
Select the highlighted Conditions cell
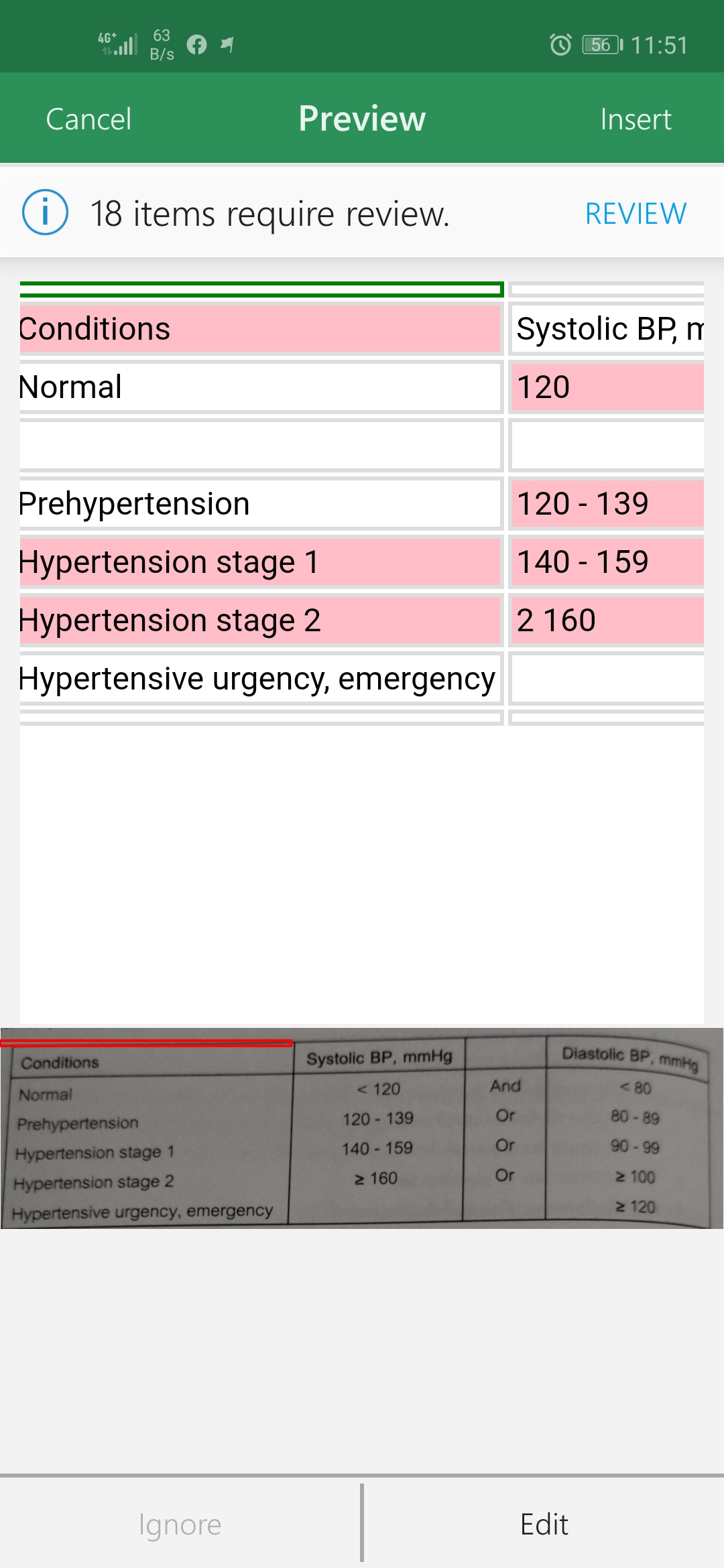261,329
